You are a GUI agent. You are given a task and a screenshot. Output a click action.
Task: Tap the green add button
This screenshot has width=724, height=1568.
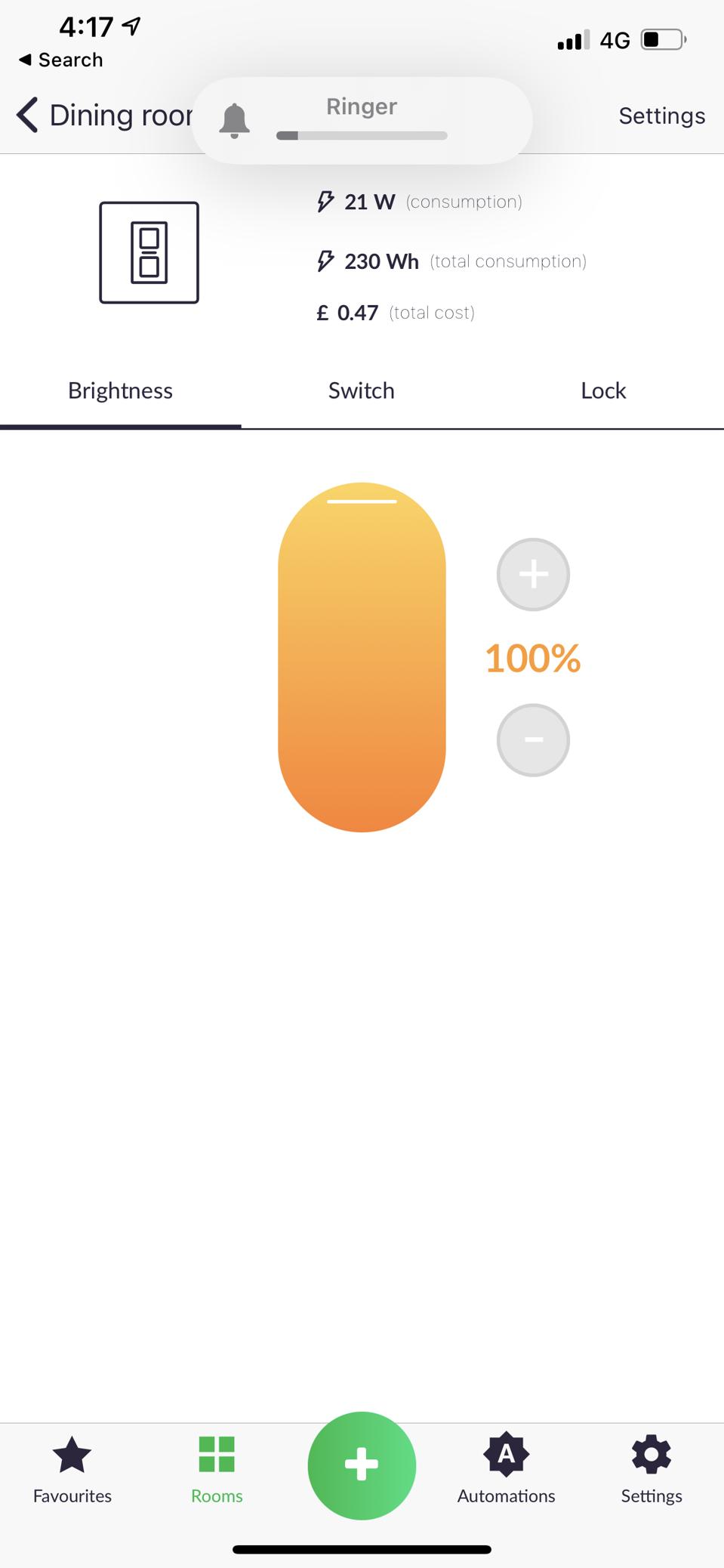point(362,1465)
